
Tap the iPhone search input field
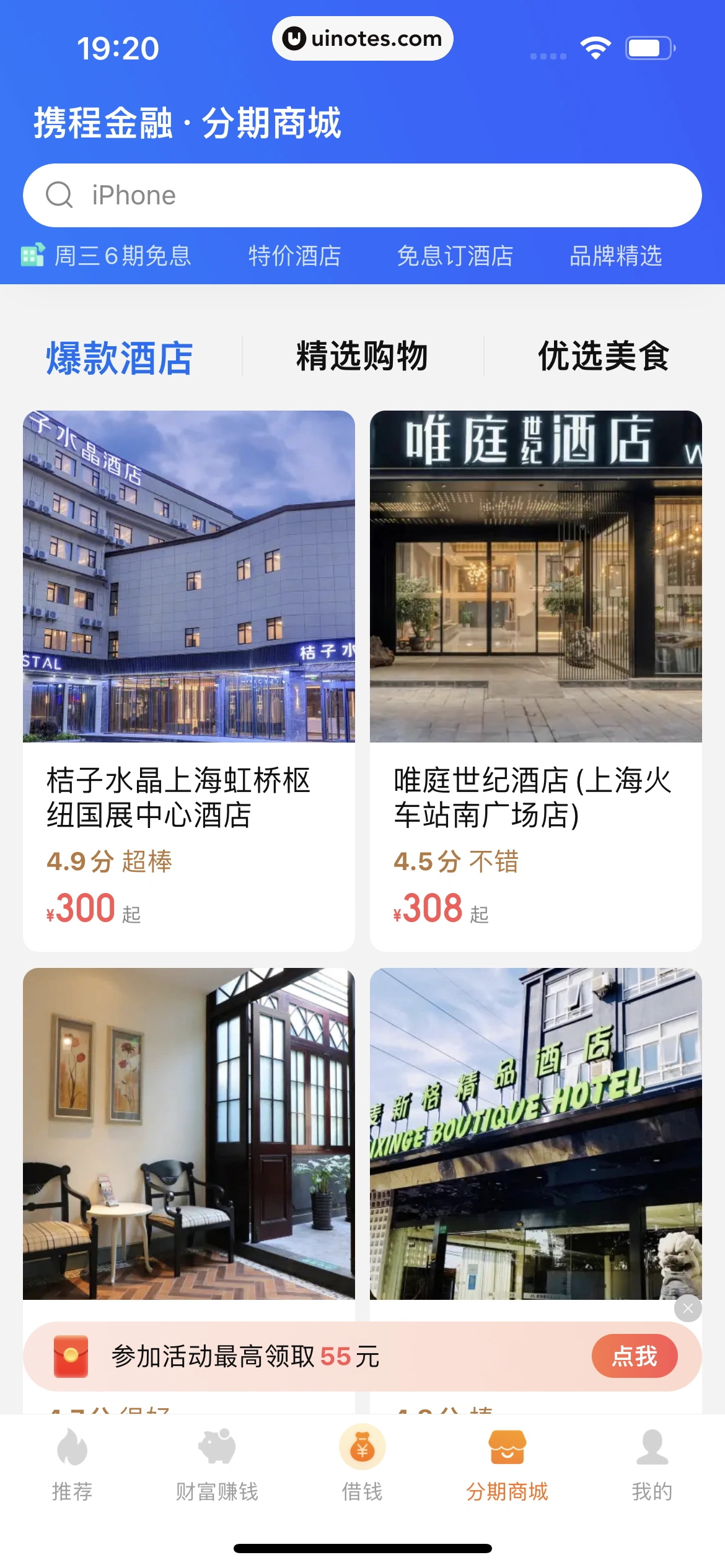[362, 194]
